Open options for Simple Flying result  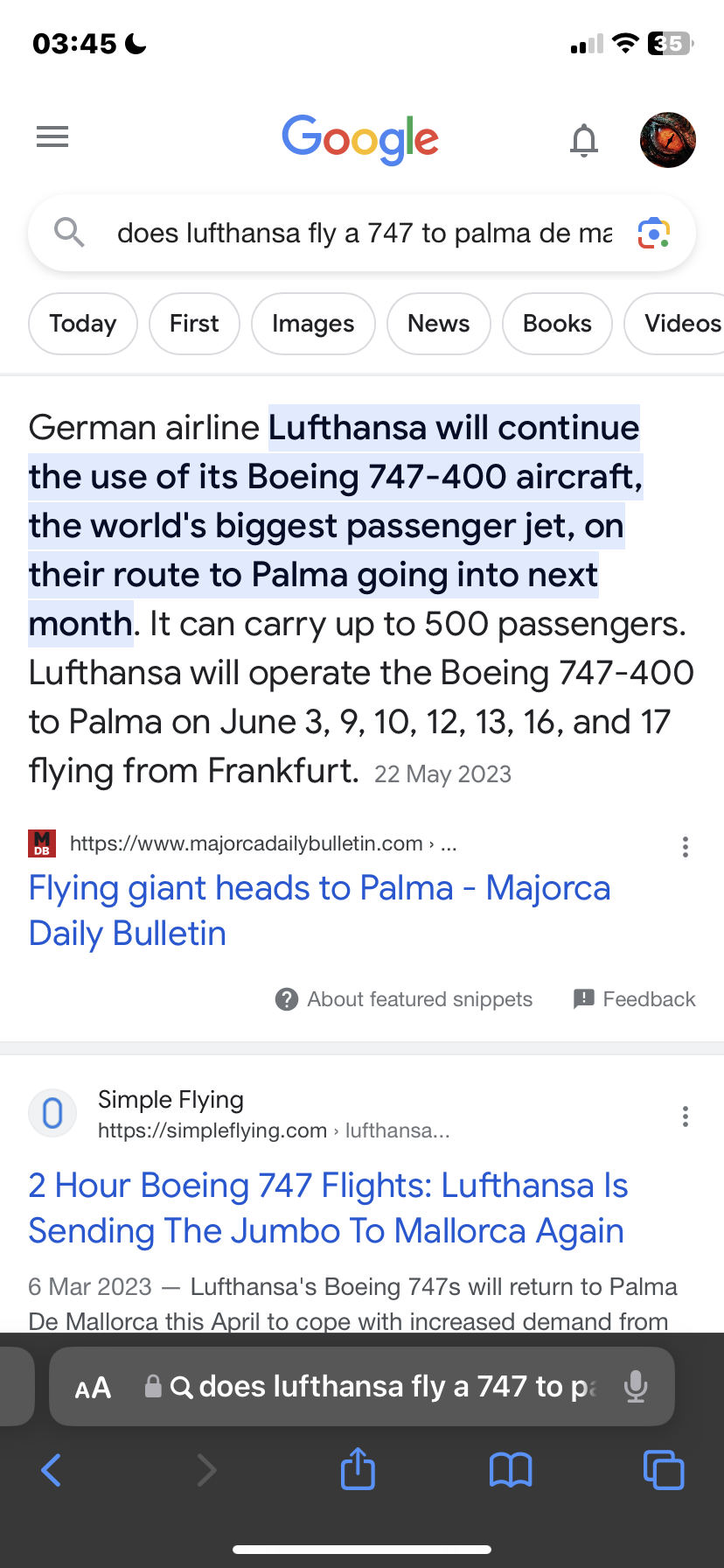click(686, 1116)
